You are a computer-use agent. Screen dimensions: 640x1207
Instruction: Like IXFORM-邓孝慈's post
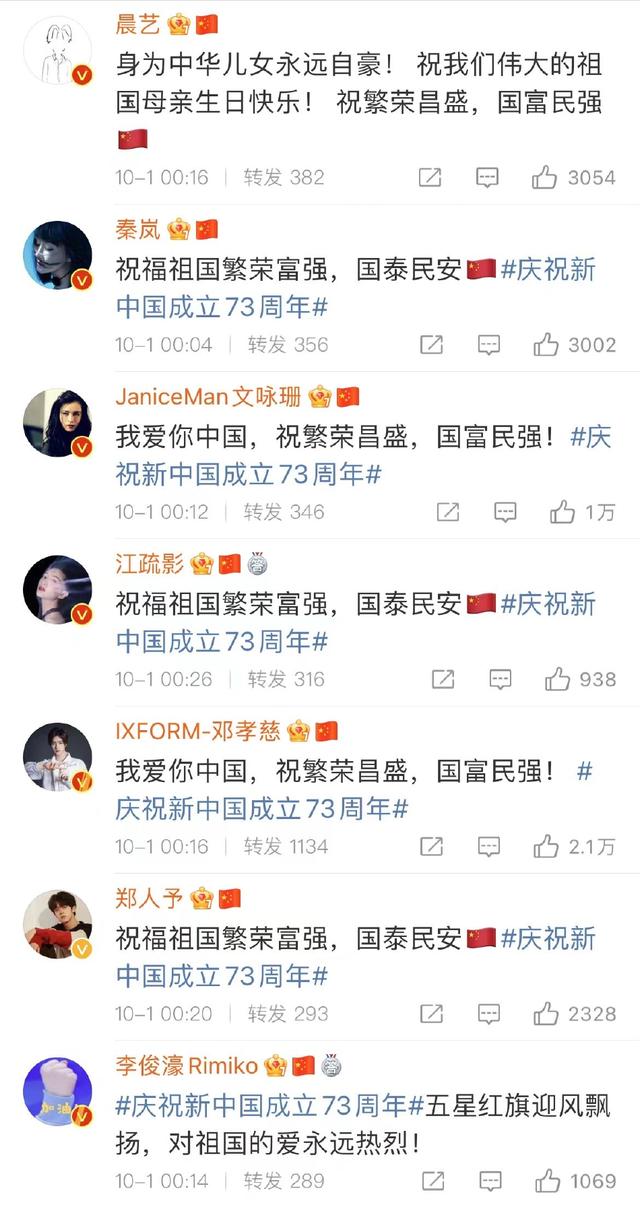point(546,847)
